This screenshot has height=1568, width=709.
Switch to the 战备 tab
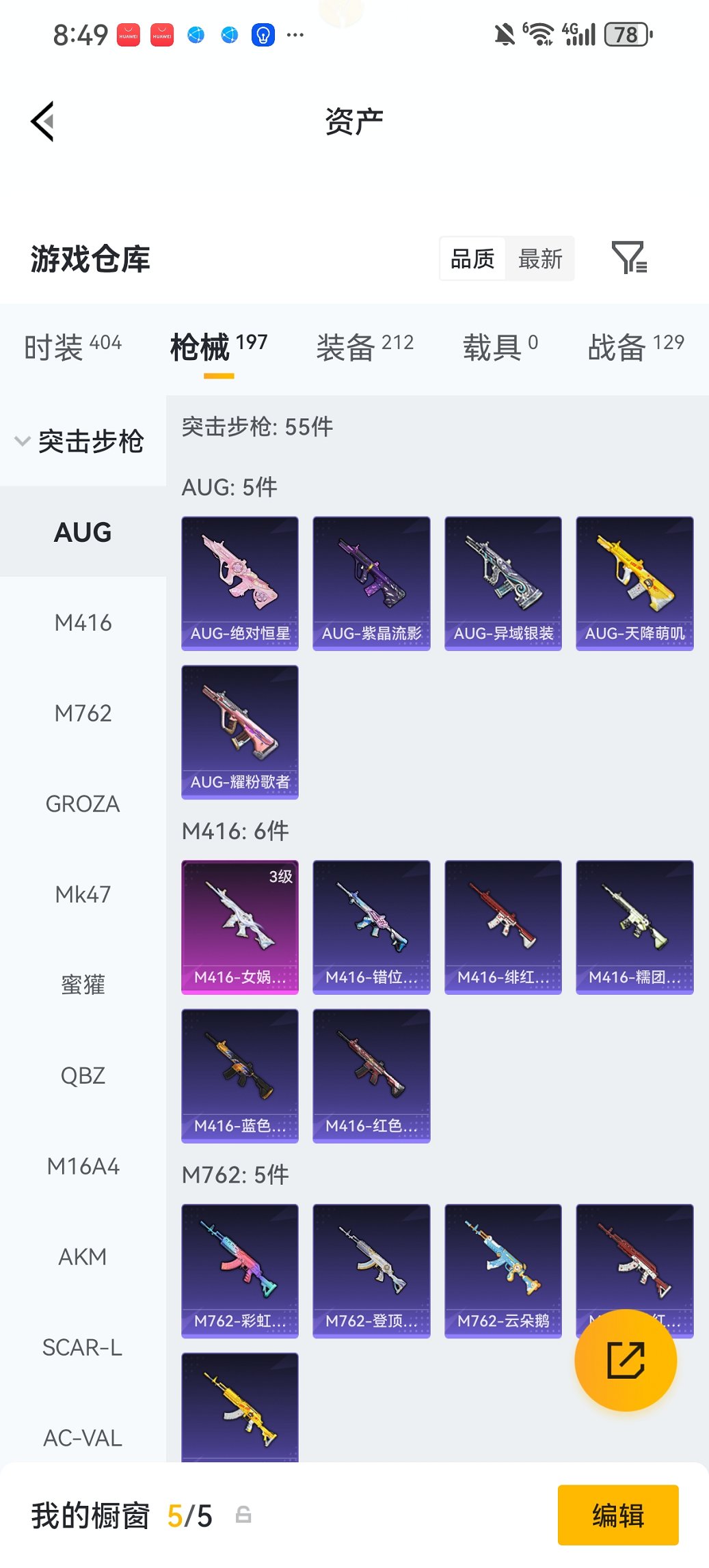(635, 346)
